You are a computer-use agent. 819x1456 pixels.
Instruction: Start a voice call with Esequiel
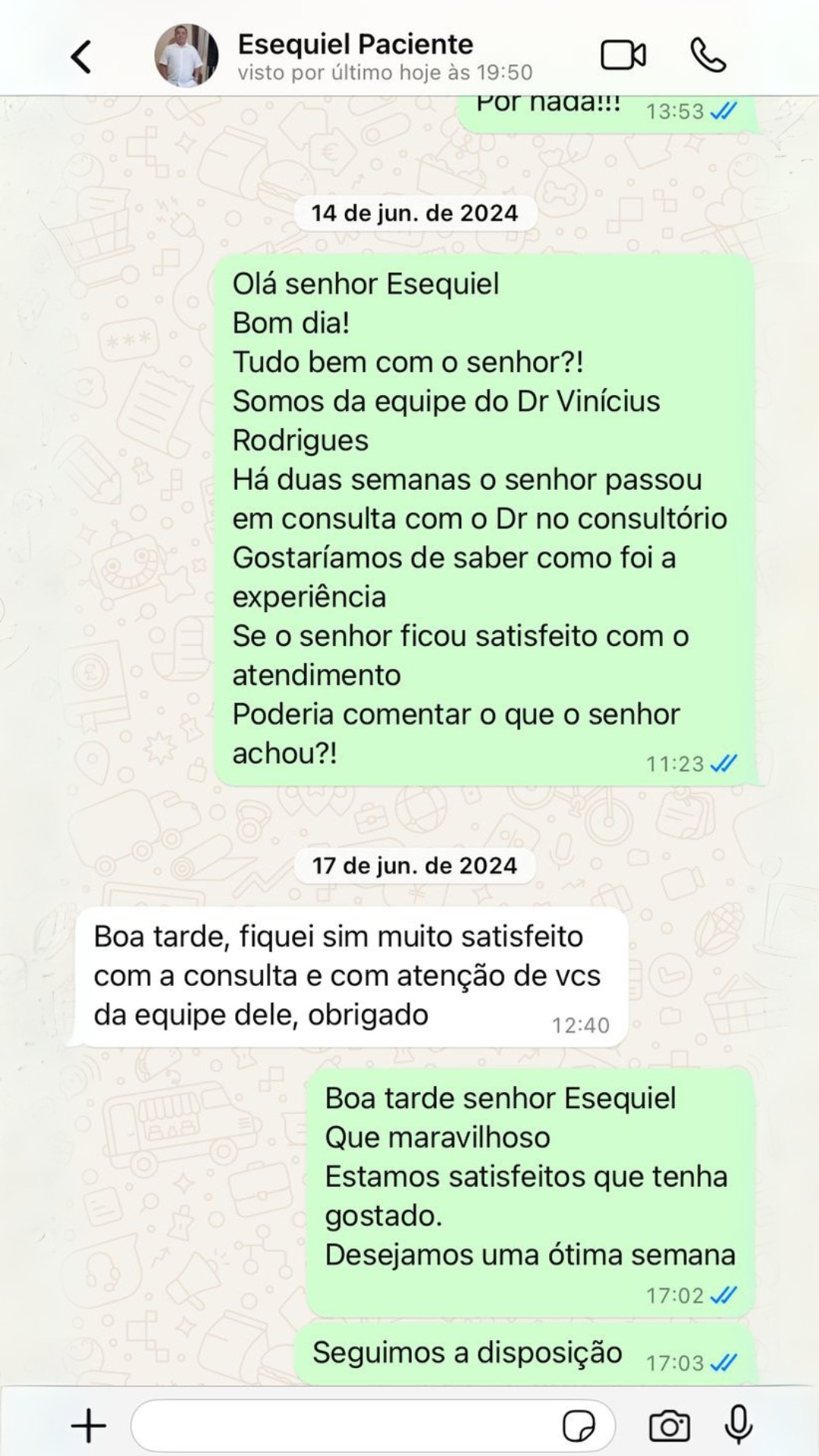coord(708,55)
